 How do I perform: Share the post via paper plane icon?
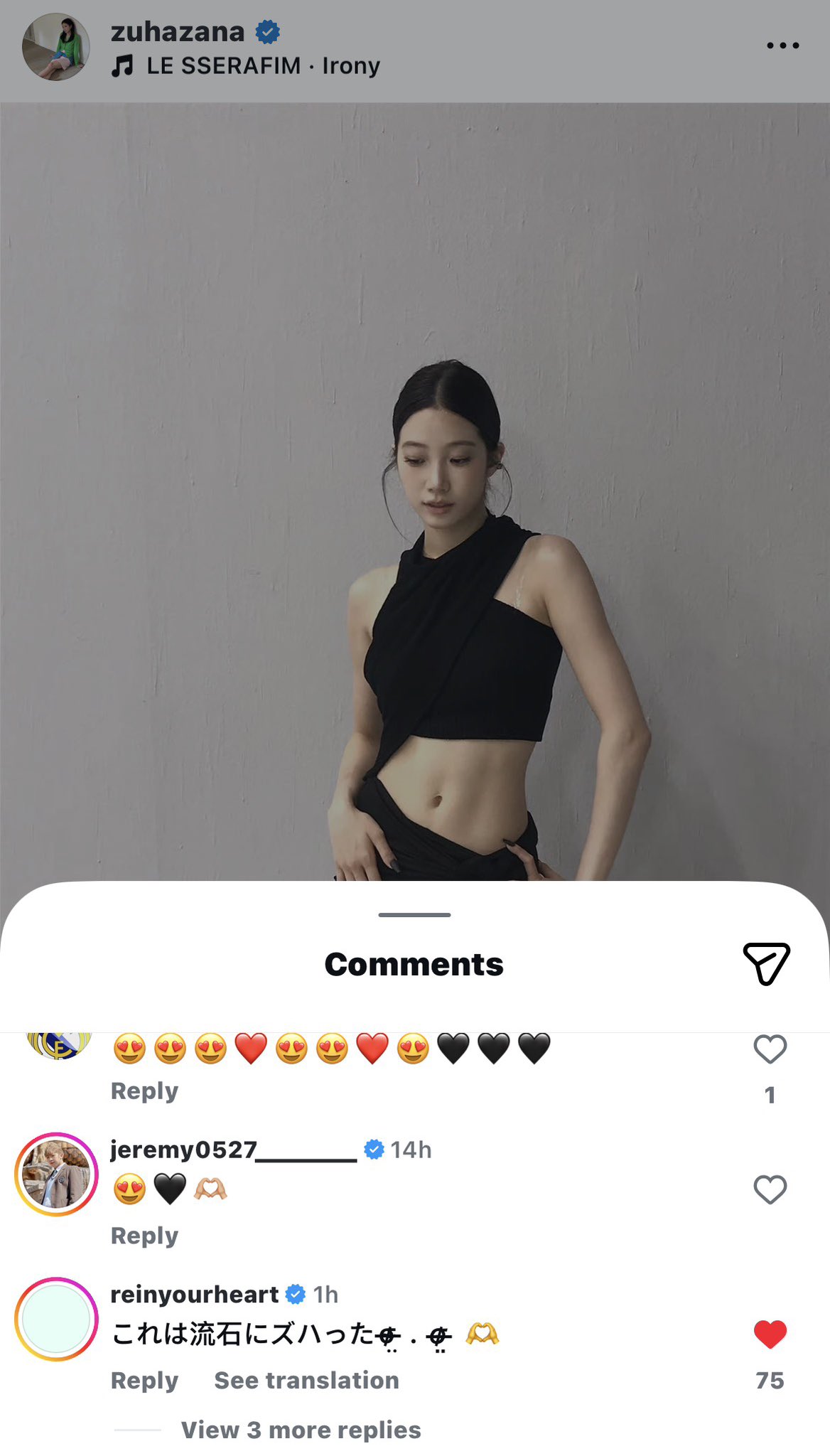[x=767, y=963]
